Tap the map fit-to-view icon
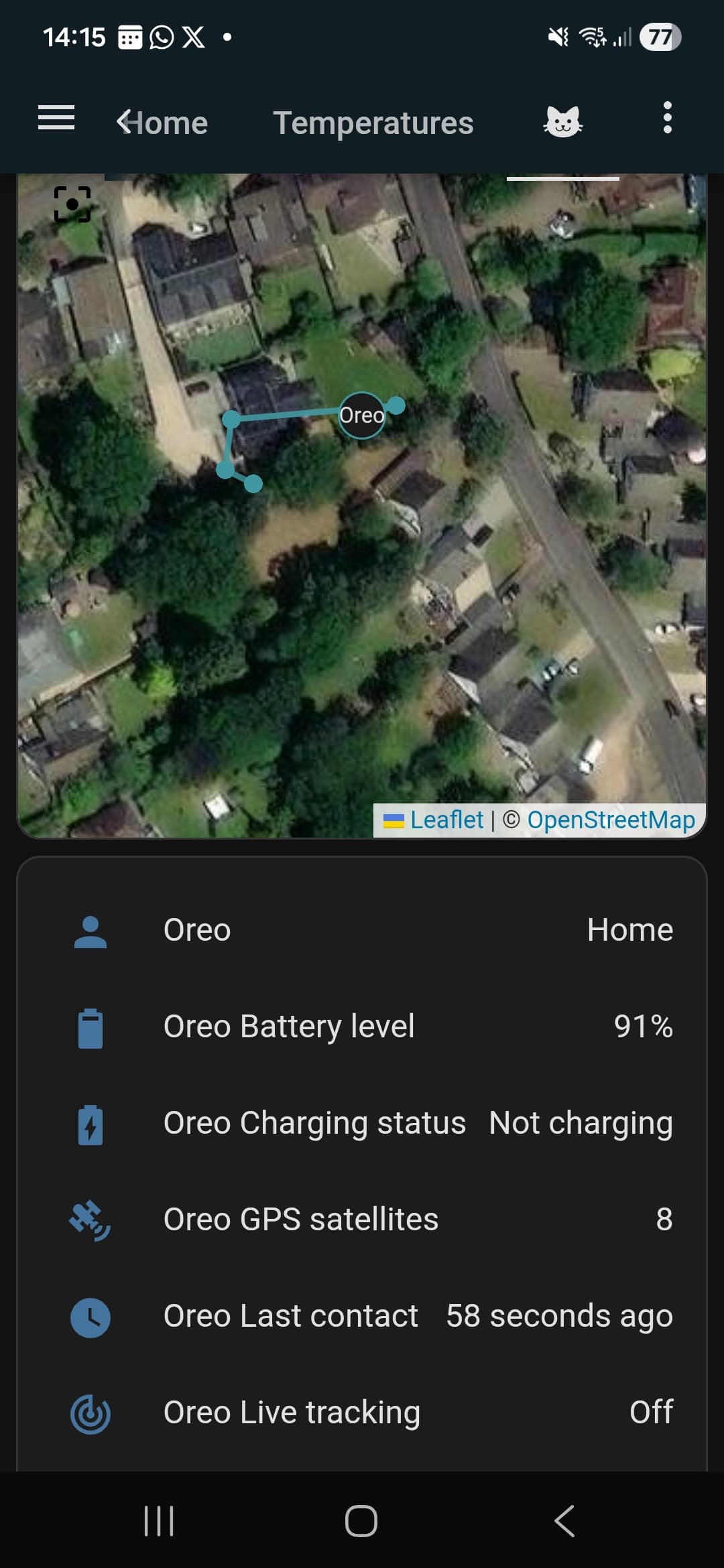The height and width of the screenshot is (1568, 724). point(72,204)
